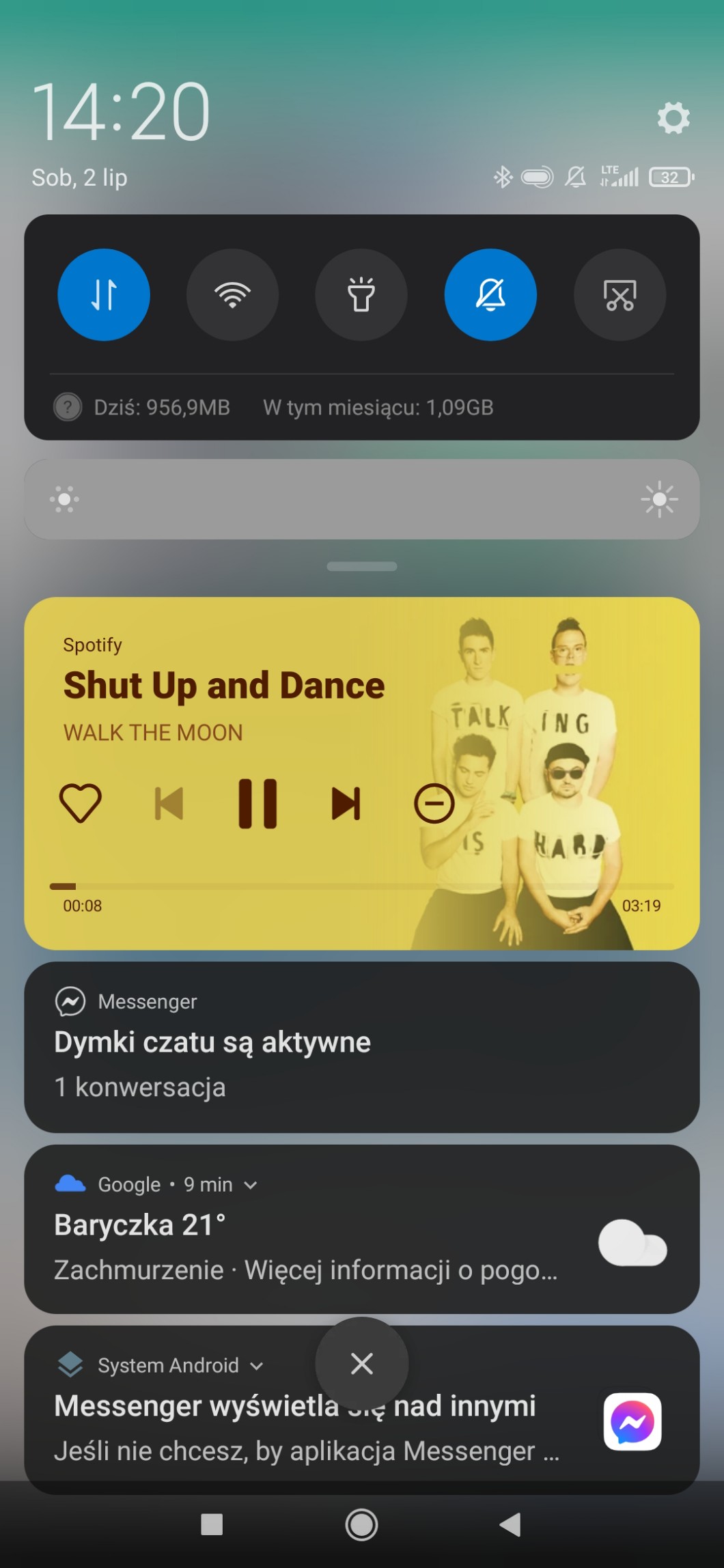
Task: Expand the System Android notification chevron
Action: click(257, 1366)
